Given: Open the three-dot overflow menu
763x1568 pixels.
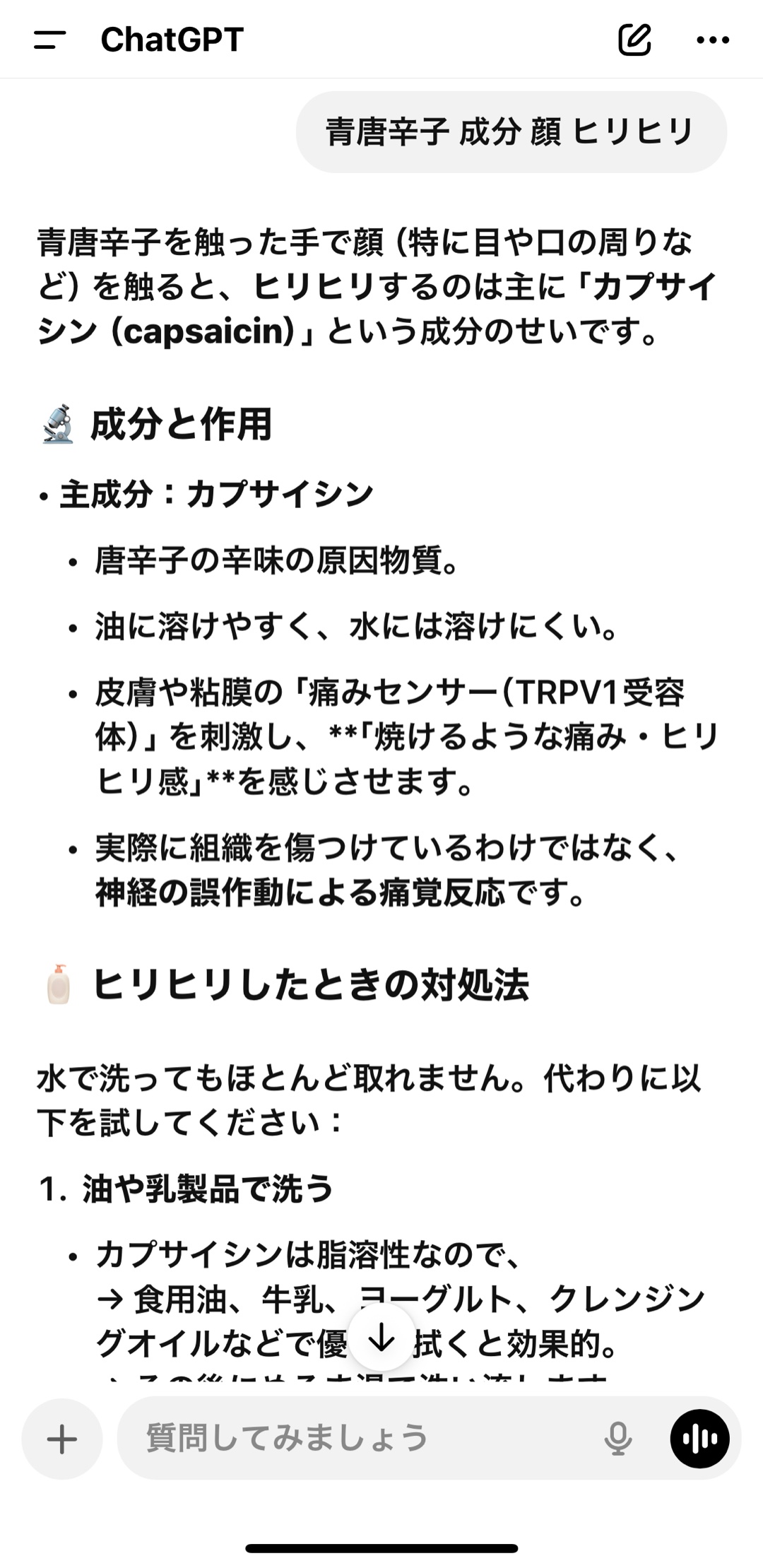Looking at the screenshot, I should (712, 40).
